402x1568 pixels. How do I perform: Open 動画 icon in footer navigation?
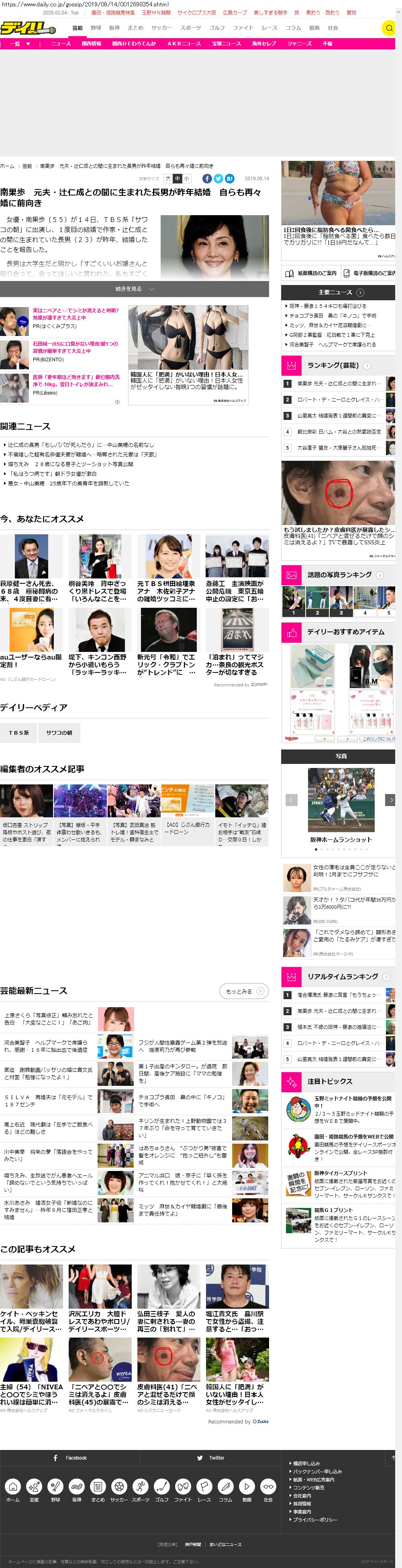click(247, 1490)
